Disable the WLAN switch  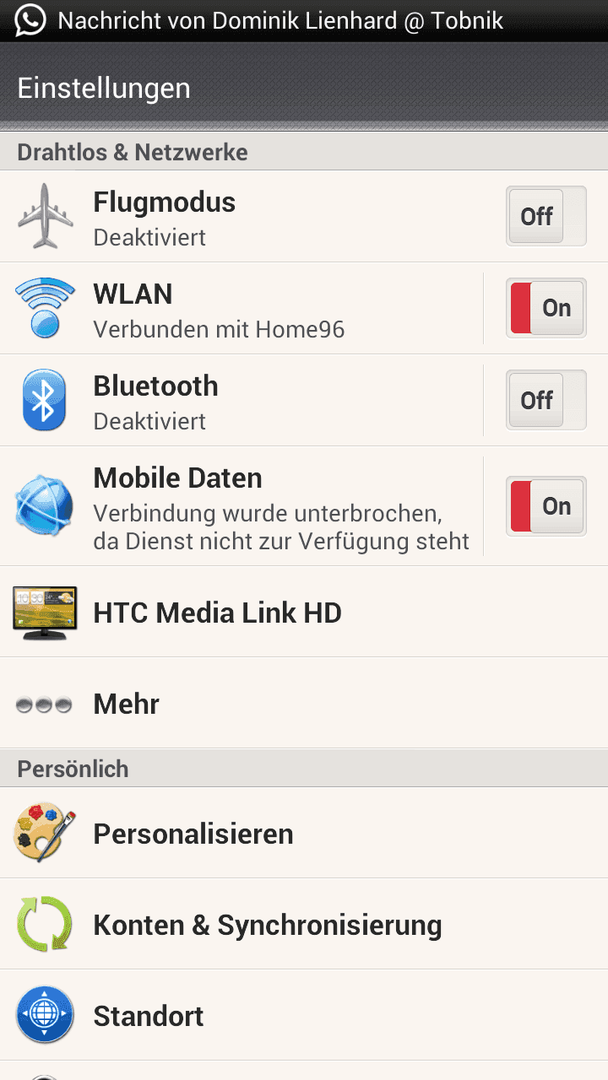[546, 308]
